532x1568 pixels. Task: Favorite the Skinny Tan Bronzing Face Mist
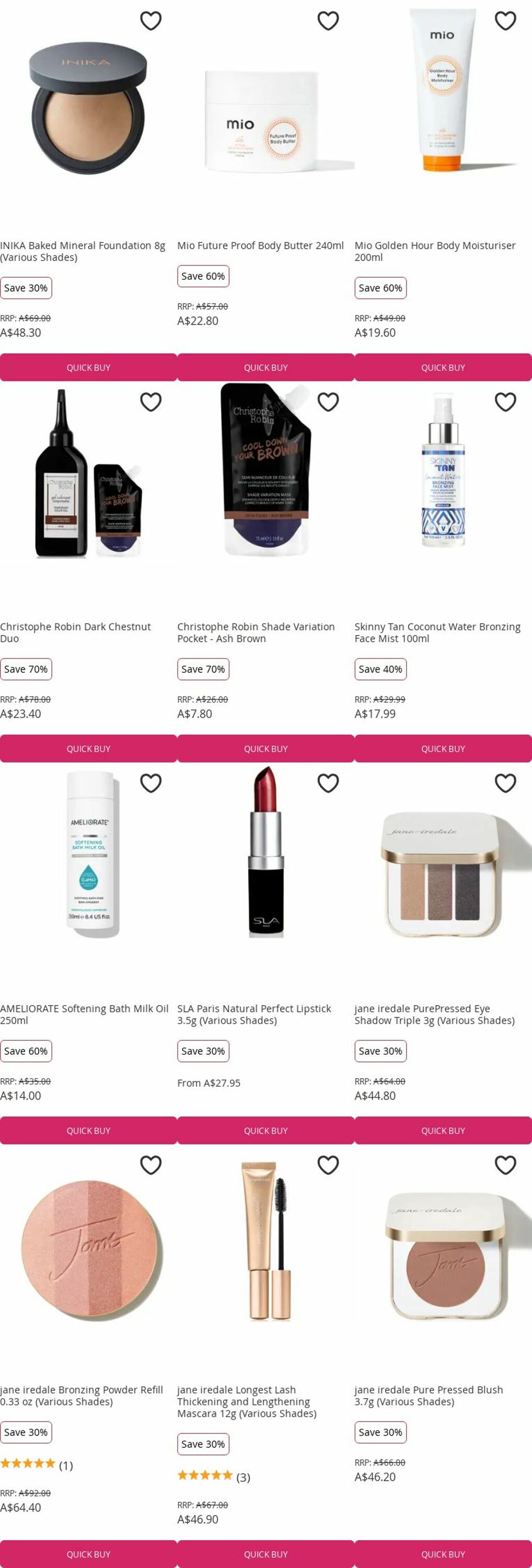pyautogui.click(x=505, y=402)
